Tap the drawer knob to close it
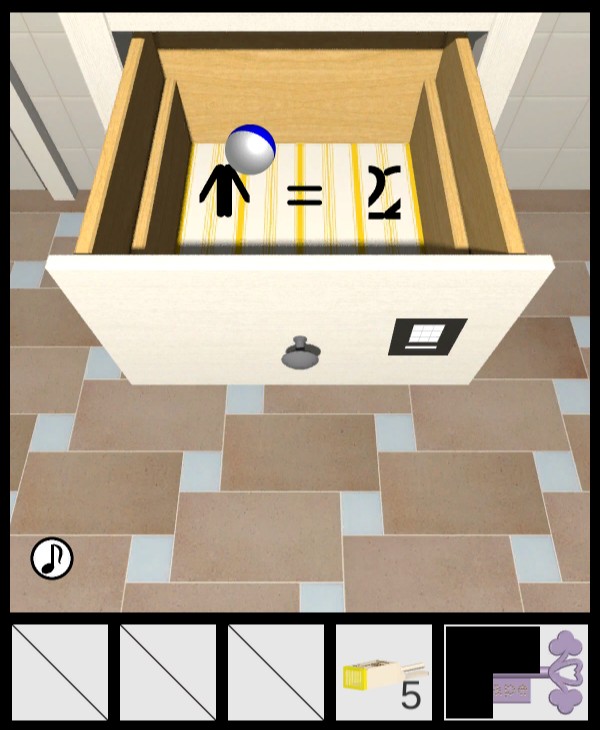 (x=298, y=353)
